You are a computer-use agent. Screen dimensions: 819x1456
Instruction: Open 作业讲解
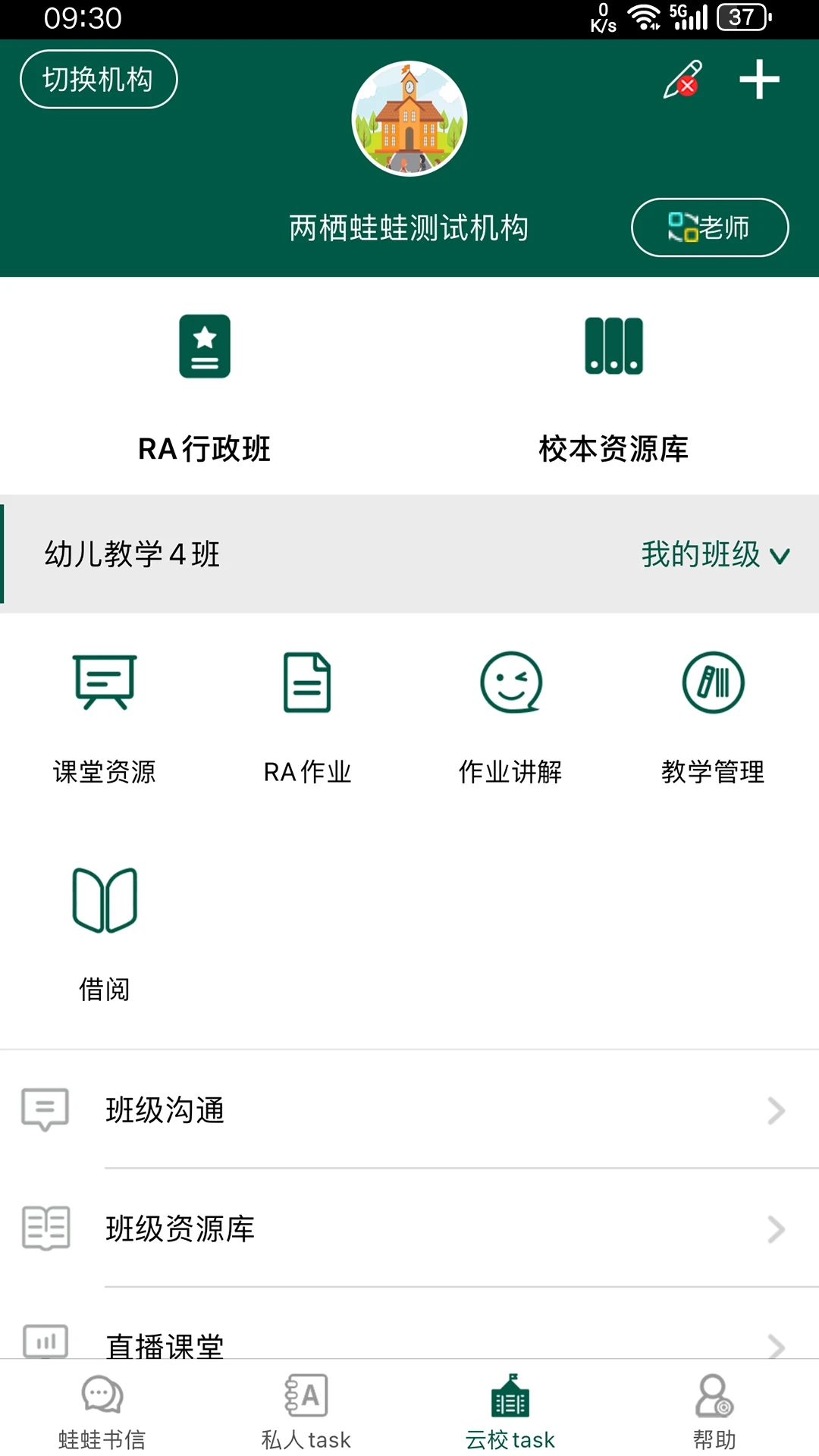[510, 717]
